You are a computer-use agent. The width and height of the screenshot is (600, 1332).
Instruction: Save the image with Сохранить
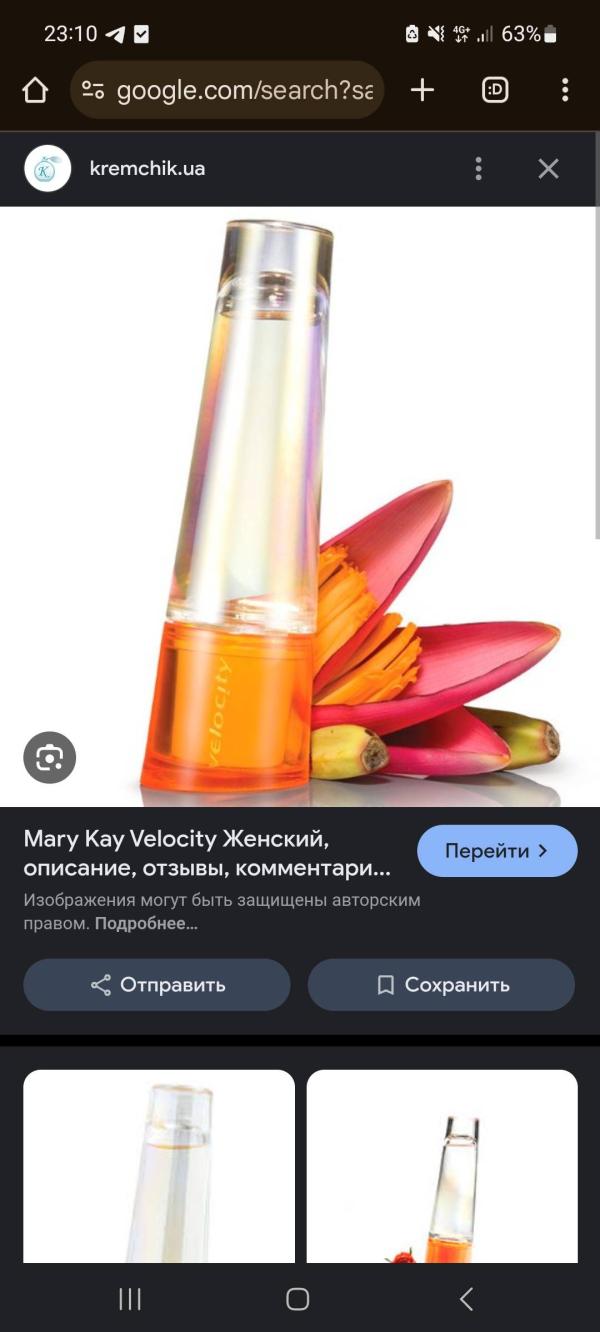coord(441,985)
